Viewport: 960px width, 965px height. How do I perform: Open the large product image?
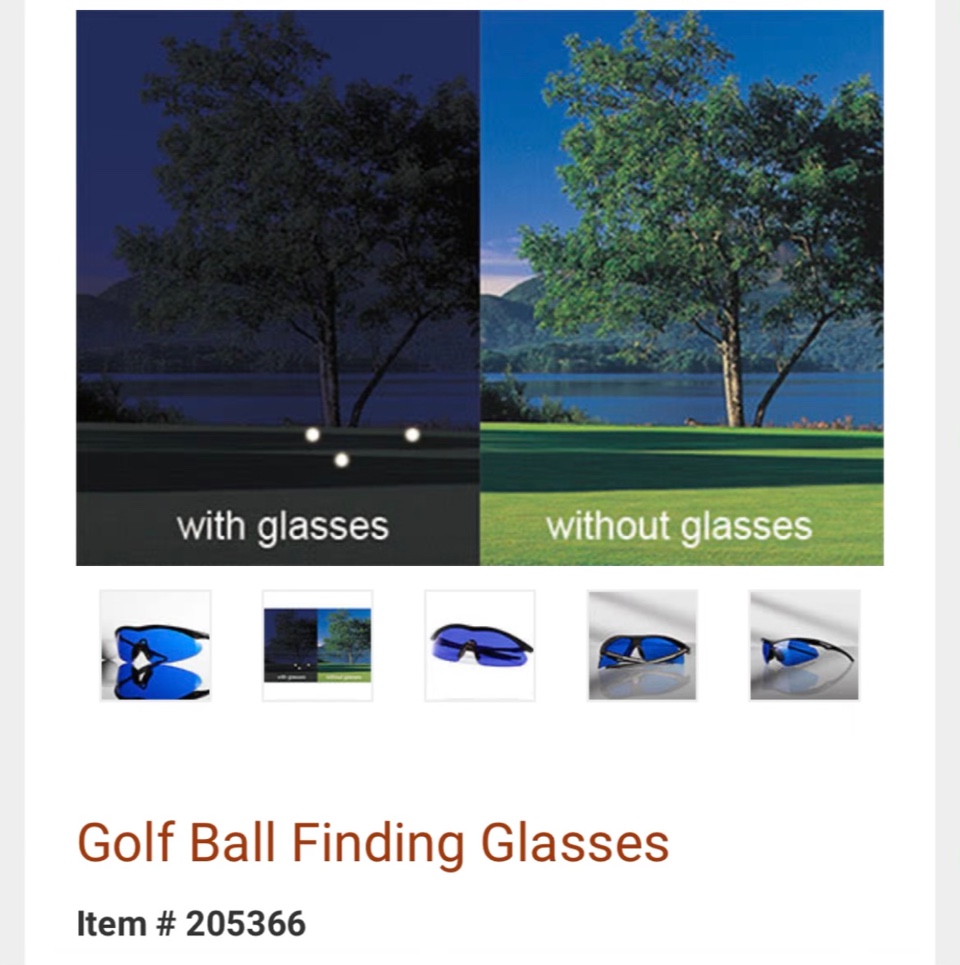coord(480,288)
